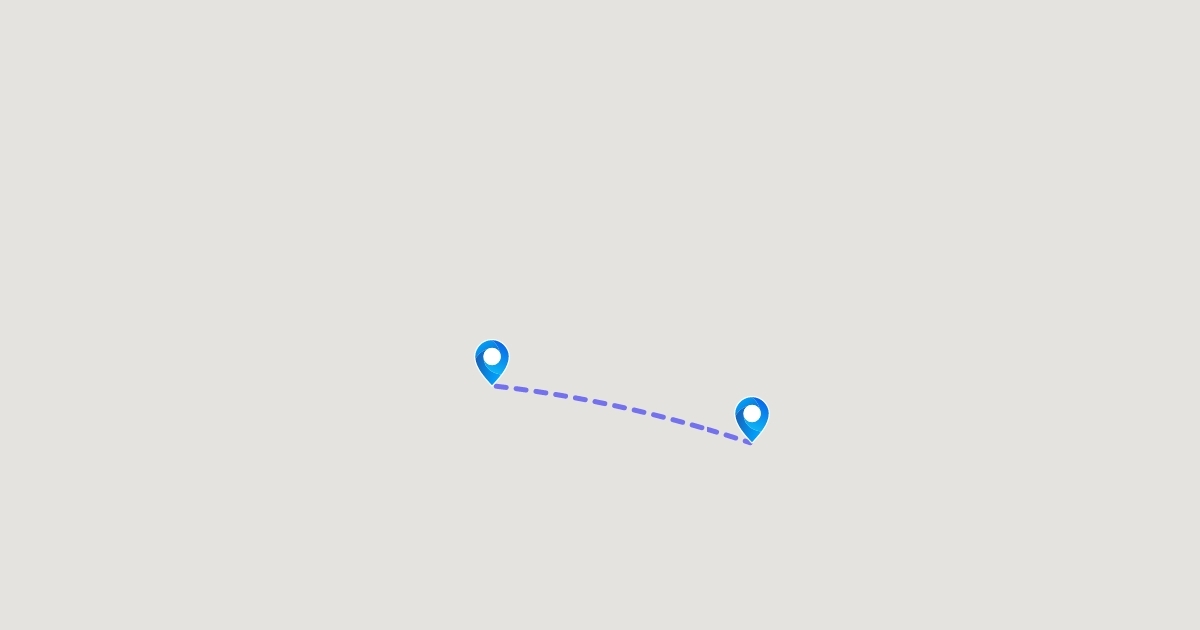This screenshot has height=630, width=1200.
Task: Select the right map pin marker
Action: point(752,417)
